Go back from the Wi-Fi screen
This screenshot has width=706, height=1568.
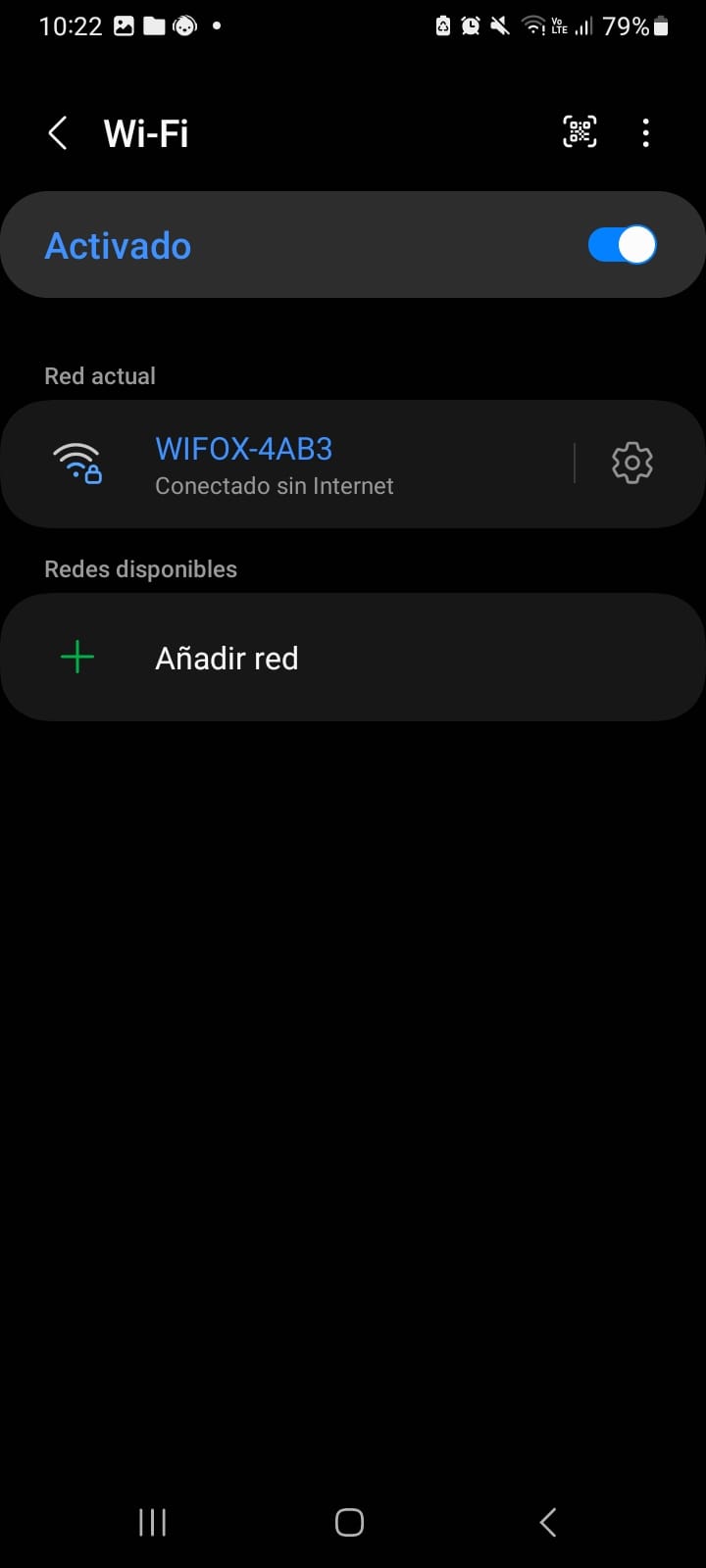click(58, 132)
